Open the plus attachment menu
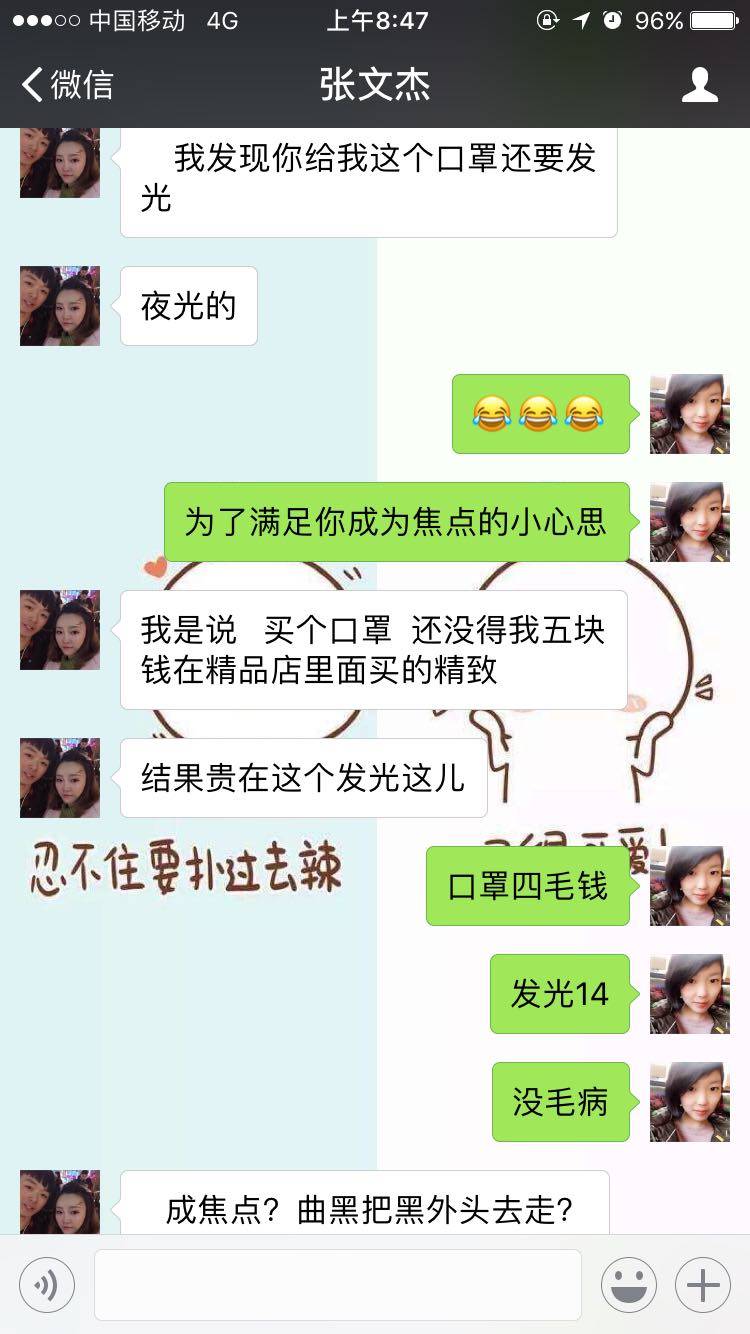 [702, 1284]
